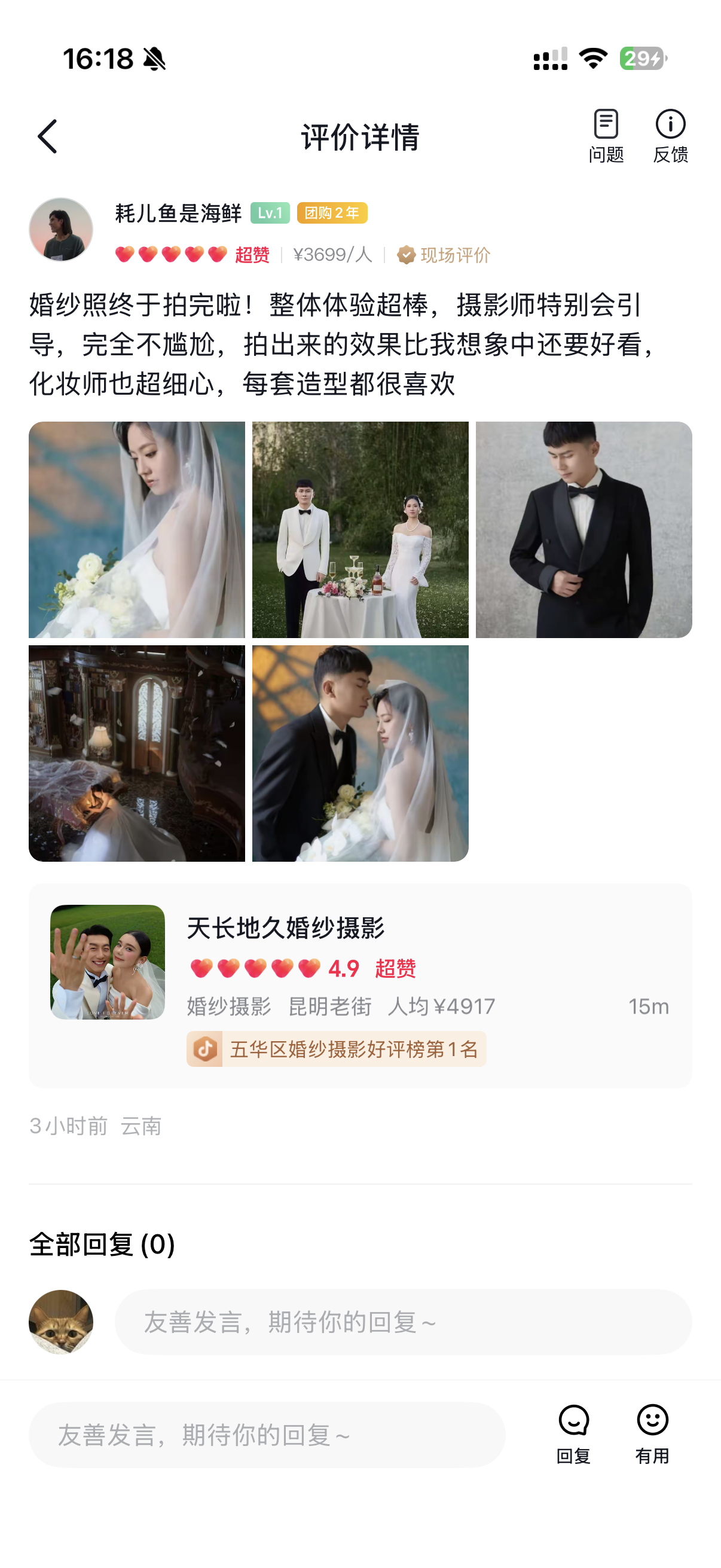Open 五华区婚纱摄影好评榜第1名 ranking tag
Viewport: 721px width, 1568px height.
(x=337, y=1049)
